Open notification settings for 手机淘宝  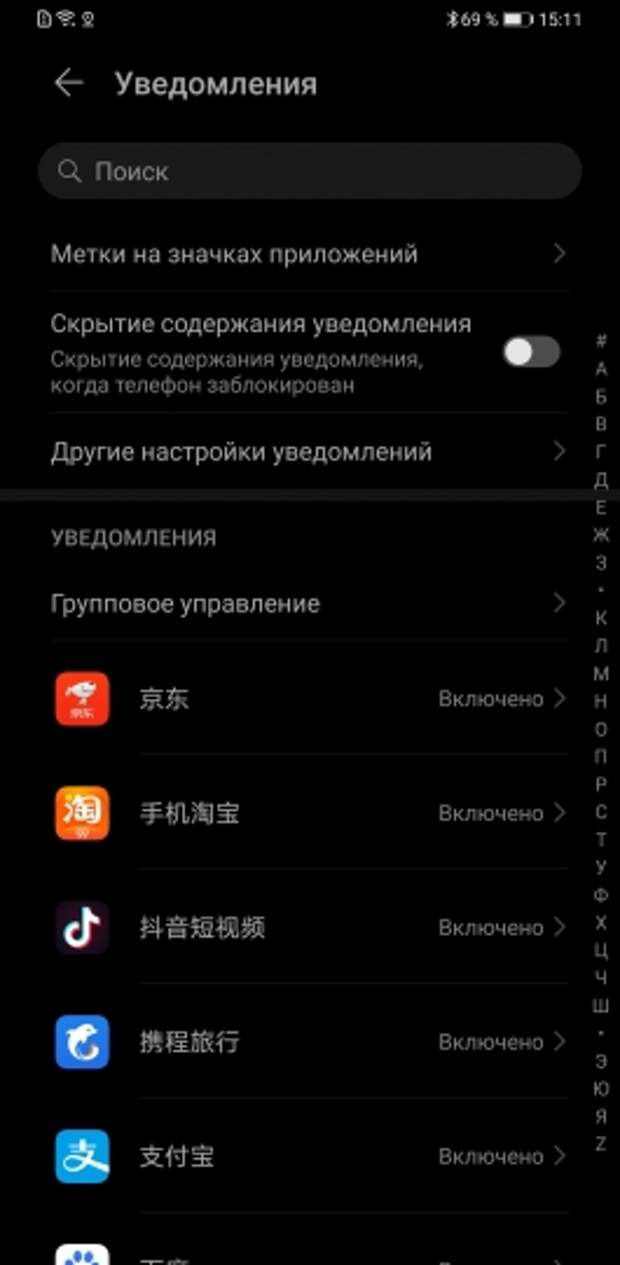pyautogui.click(x=308, y=813)
